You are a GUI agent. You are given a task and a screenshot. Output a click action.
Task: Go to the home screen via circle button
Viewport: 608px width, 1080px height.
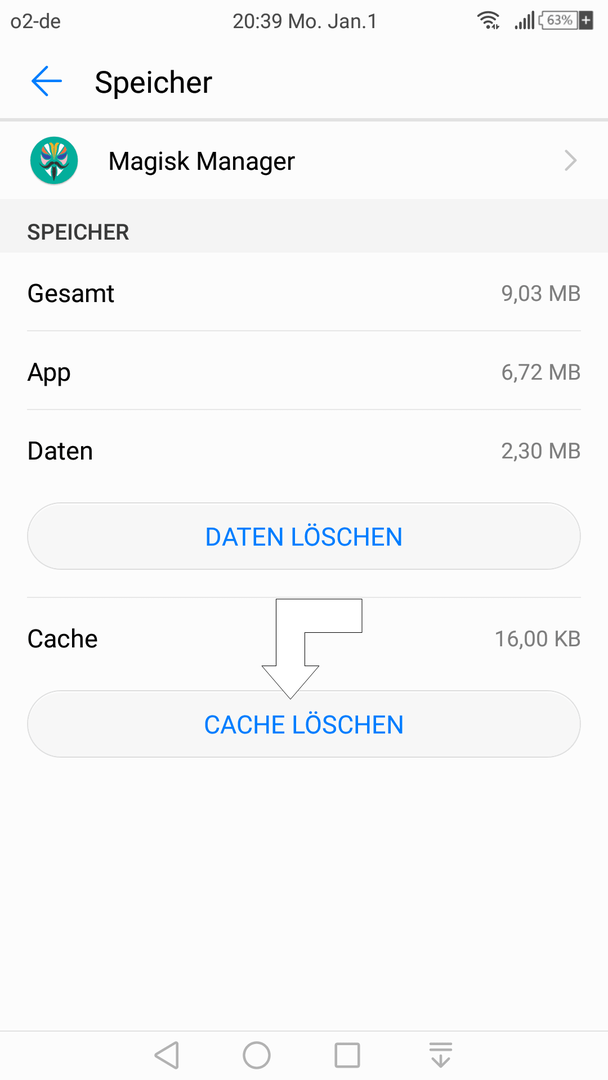click(x=257, y=1055)
